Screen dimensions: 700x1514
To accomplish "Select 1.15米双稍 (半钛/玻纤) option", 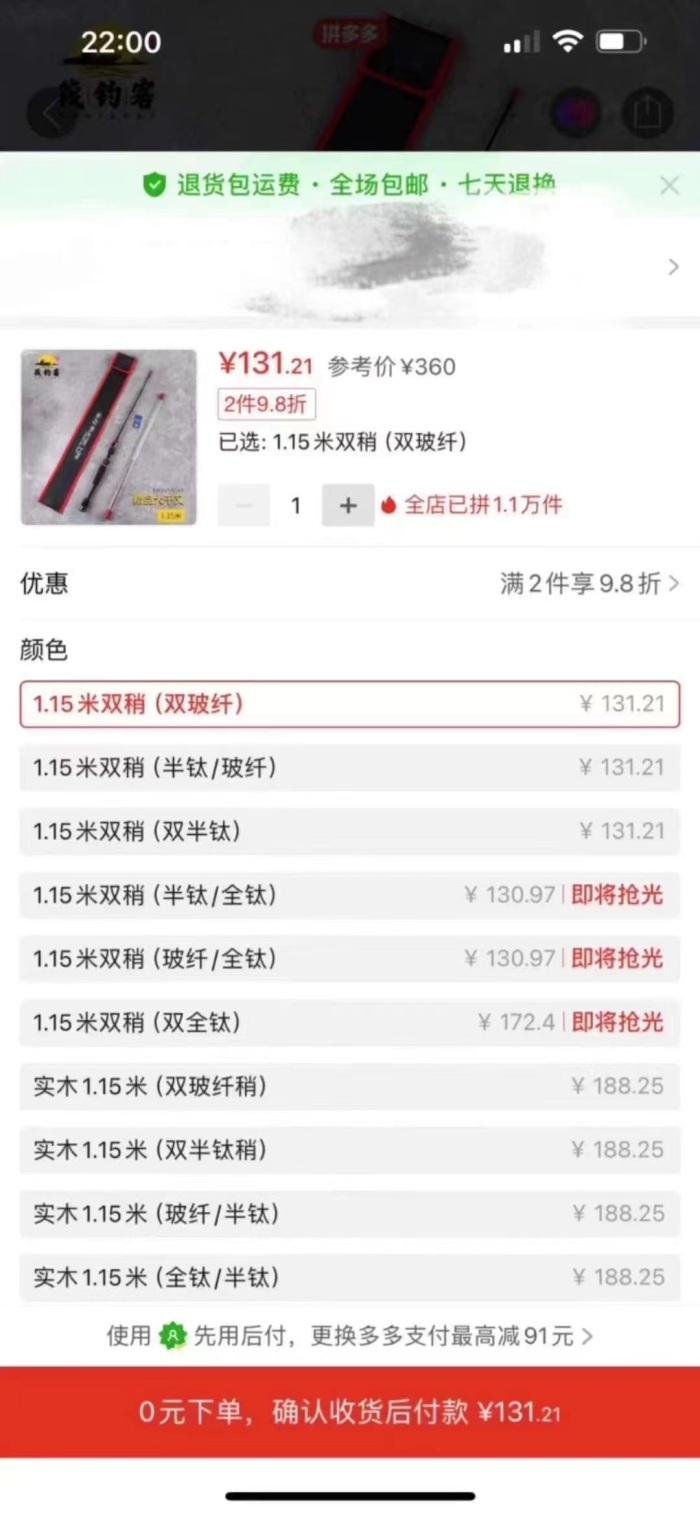I will (349, 767).
